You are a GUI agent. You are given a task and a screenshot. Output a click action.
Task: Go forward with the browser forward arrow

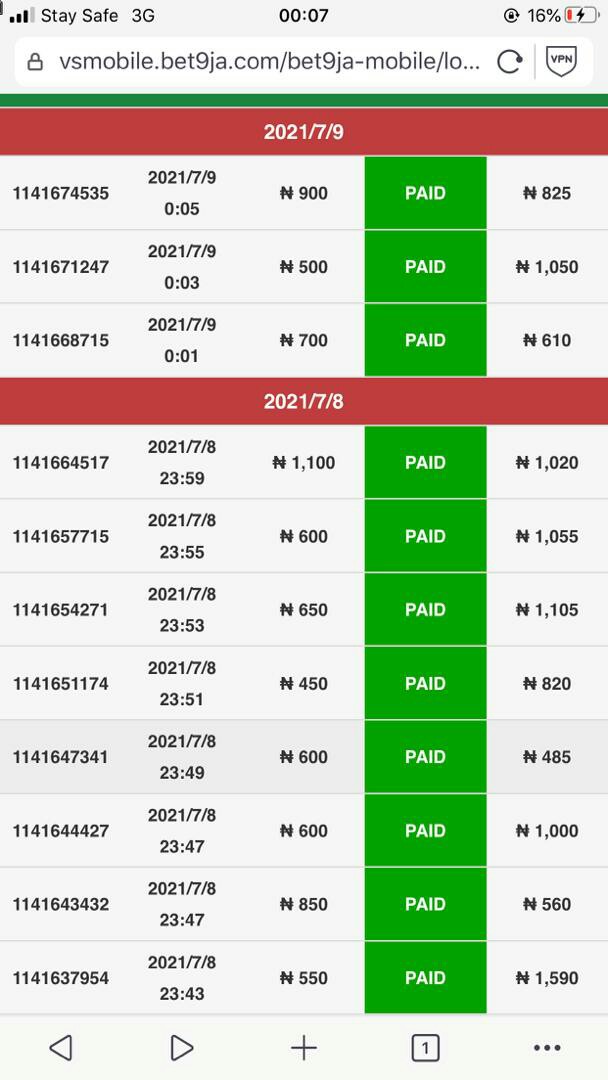pyautogui.click(x=182, y=1048)
